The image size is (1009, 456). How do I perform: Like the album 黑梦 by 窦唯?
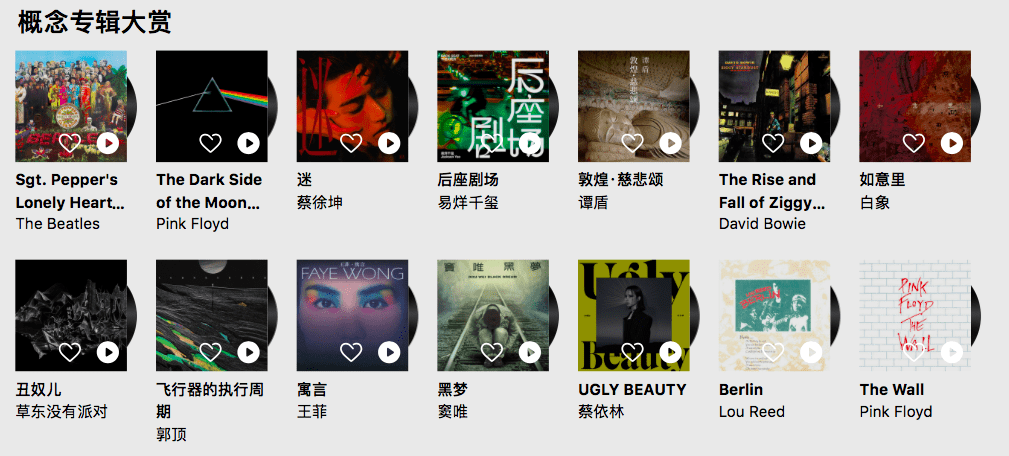coord(491,352)
